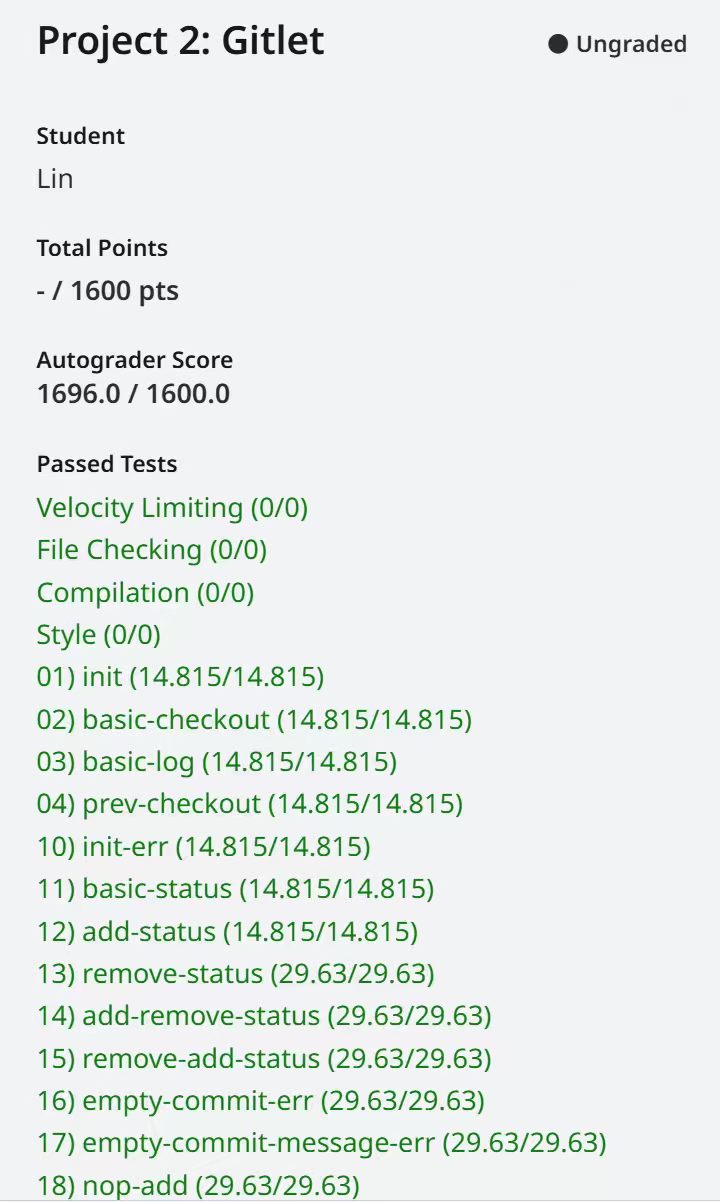This screenshot has width=720, height=1202.
Task: View the Compilation test output
Action: pos(145,593)
